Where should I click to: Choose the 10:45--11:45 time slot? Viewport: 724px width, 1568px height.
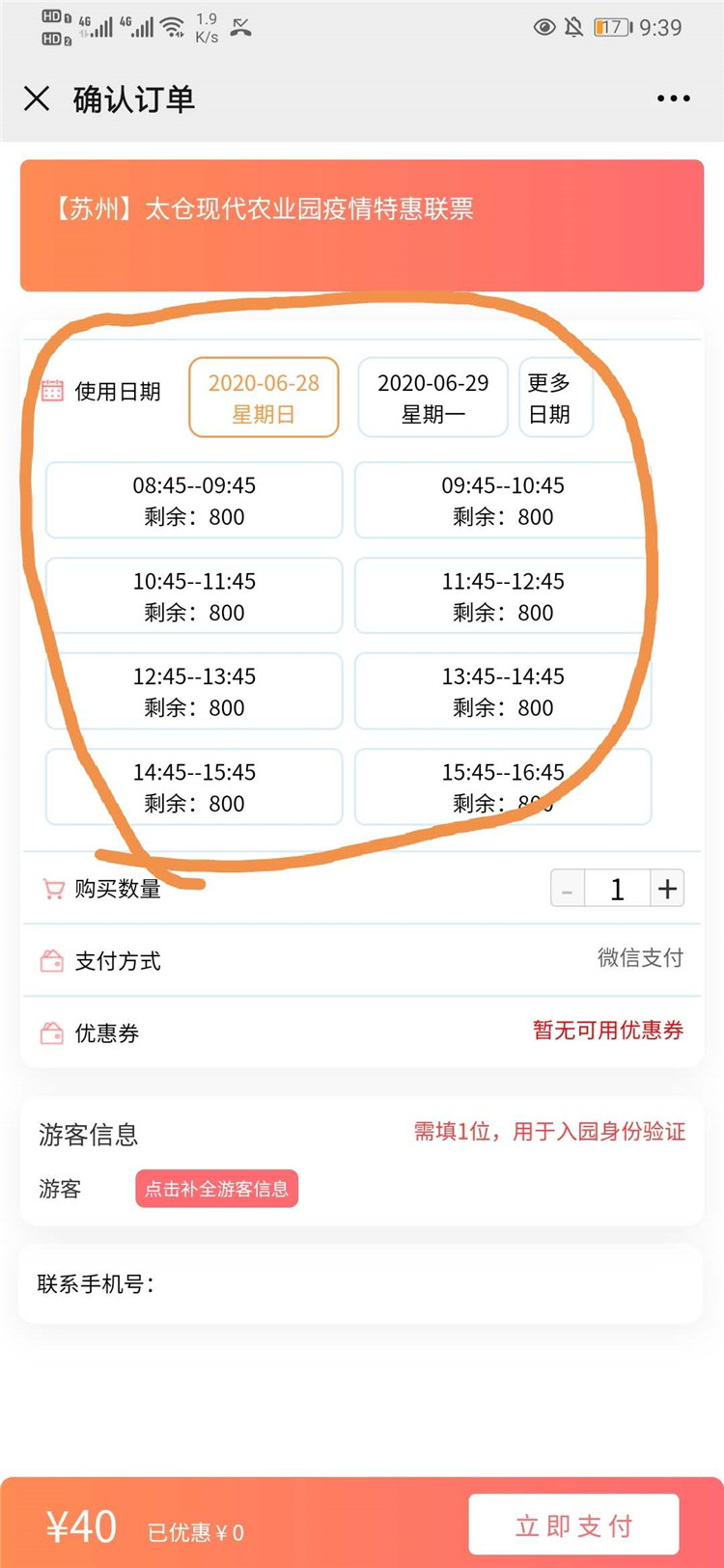pos(194,595)
